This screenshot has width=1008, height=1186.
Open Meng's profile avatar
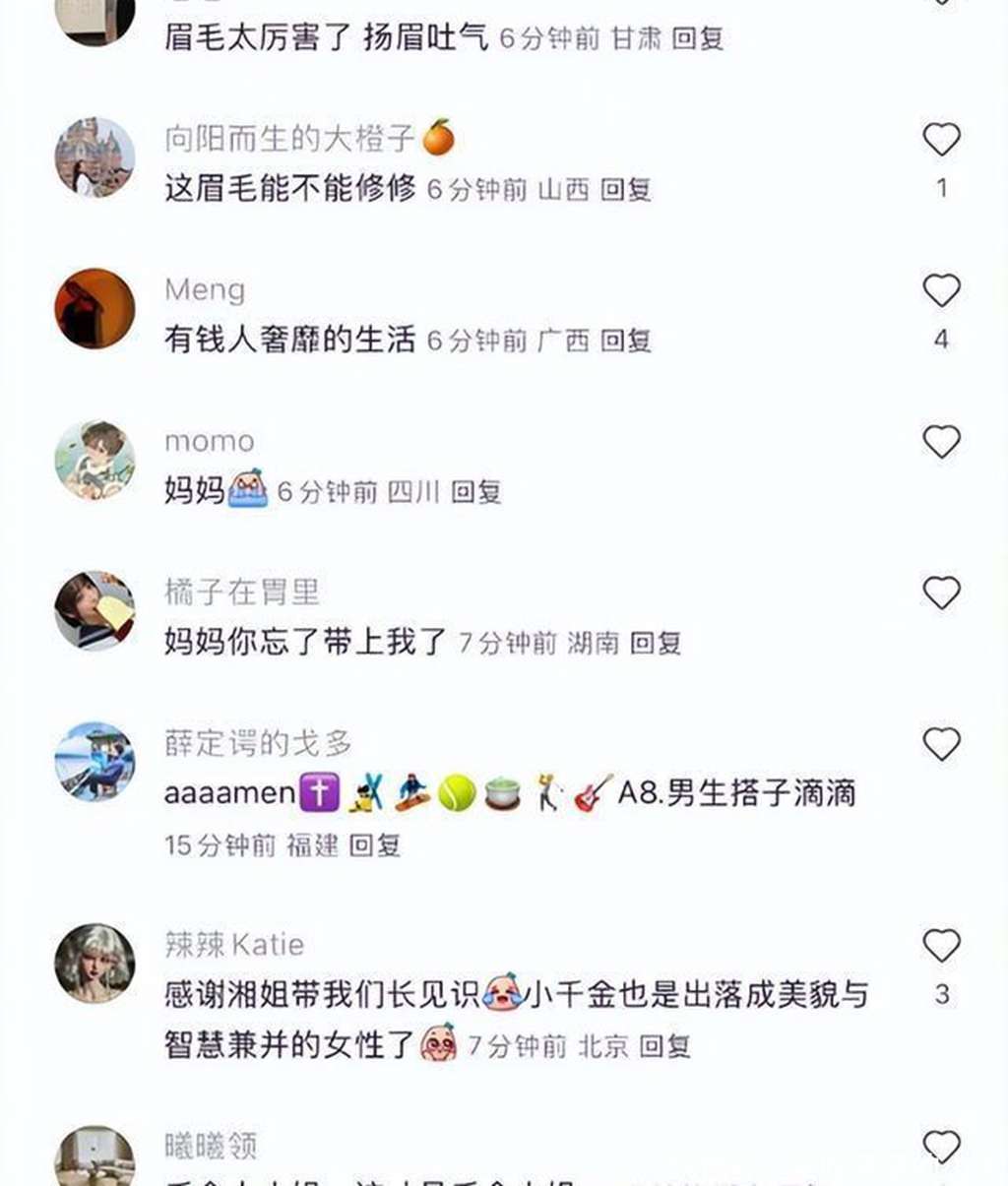[94, 308]
